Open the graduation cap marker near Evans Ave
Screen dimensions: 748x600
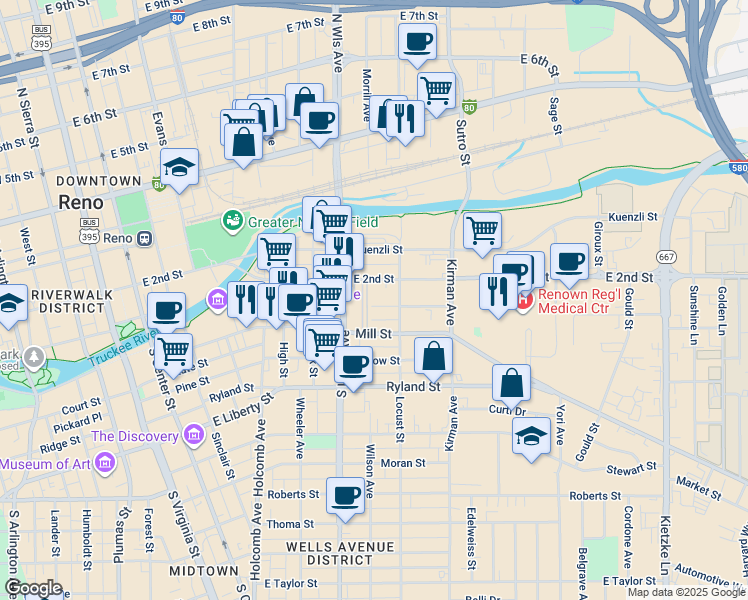[179, 167]
